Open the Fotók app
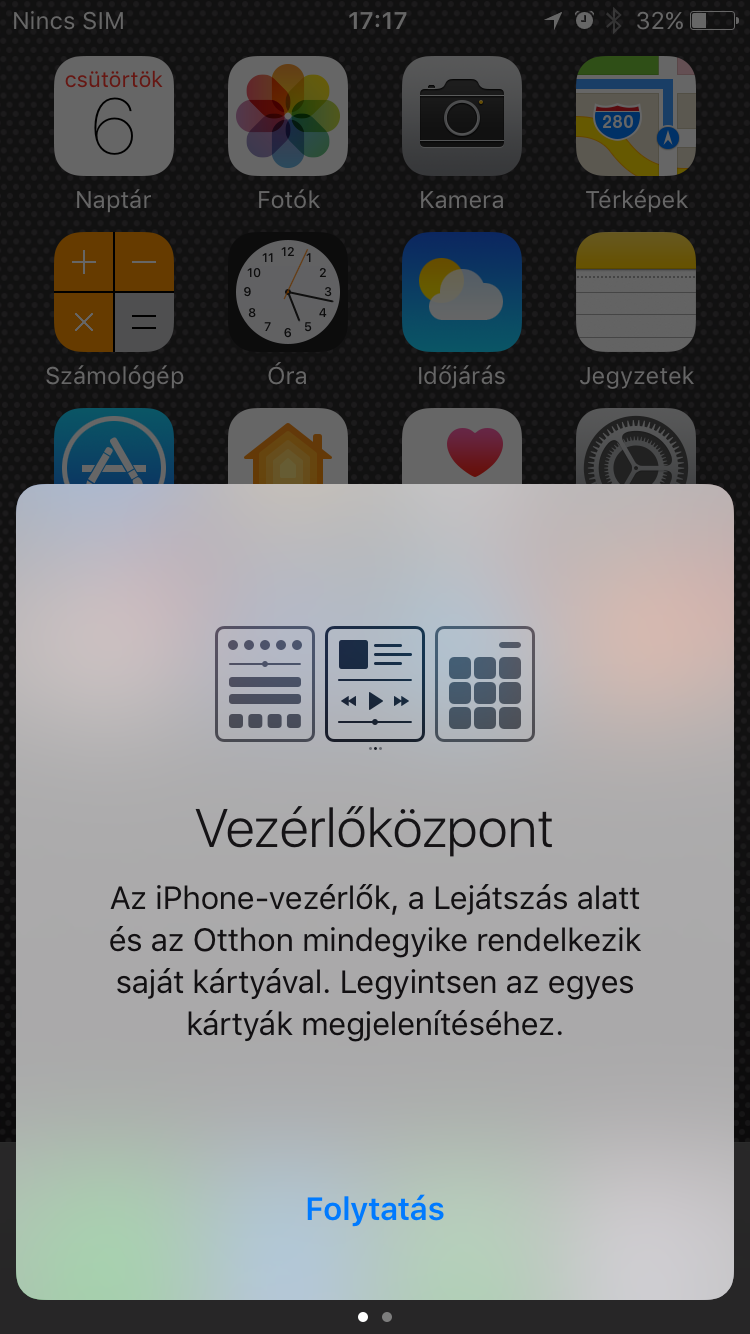Screen dimensions: 750x1334 pyautogui.click(x=288, y=117)
